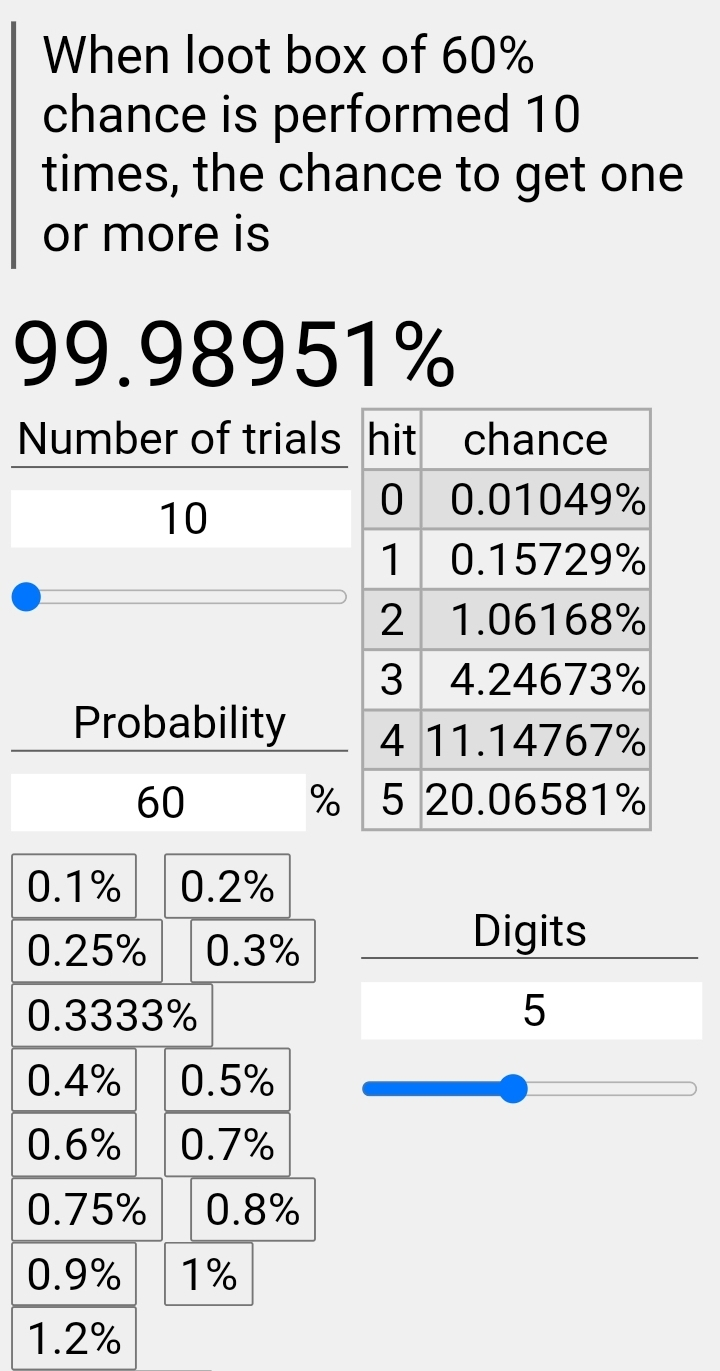
Task: Choose the 0.5% probability preset
Action: pyautogui.click(x=227, y=1080)
